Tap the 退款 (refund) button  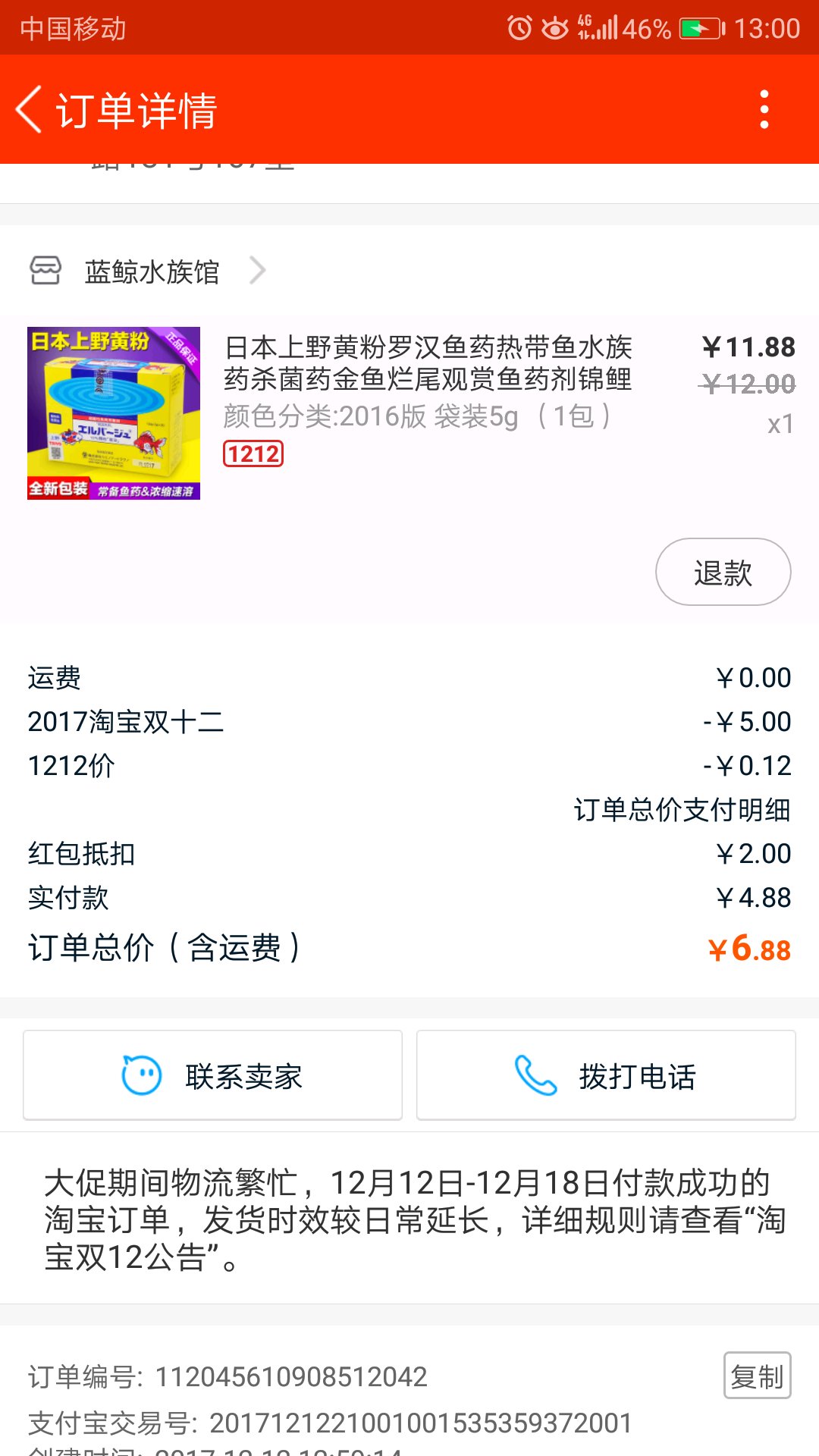[723, 572]
